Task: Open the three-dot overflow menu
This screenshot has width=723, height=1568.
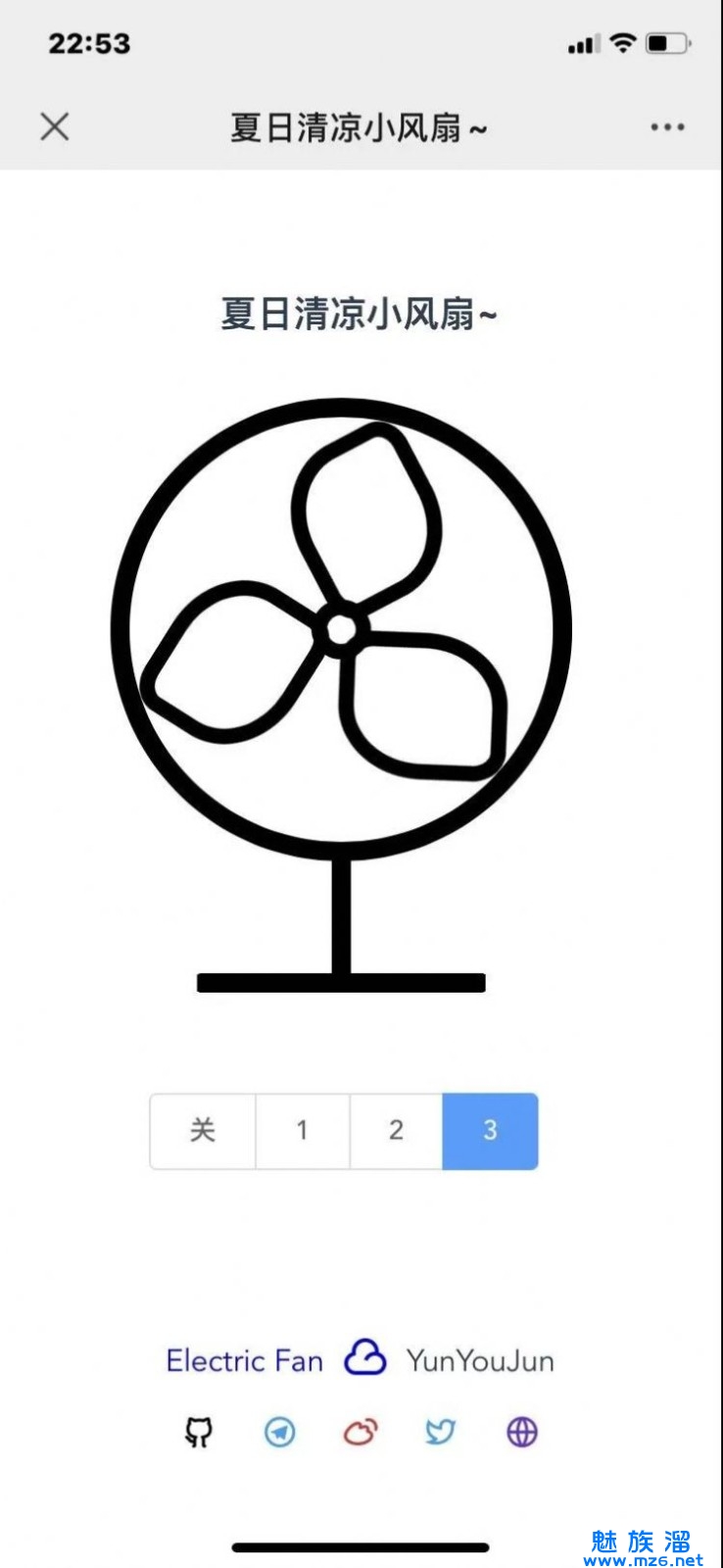Action: (667, 127)
